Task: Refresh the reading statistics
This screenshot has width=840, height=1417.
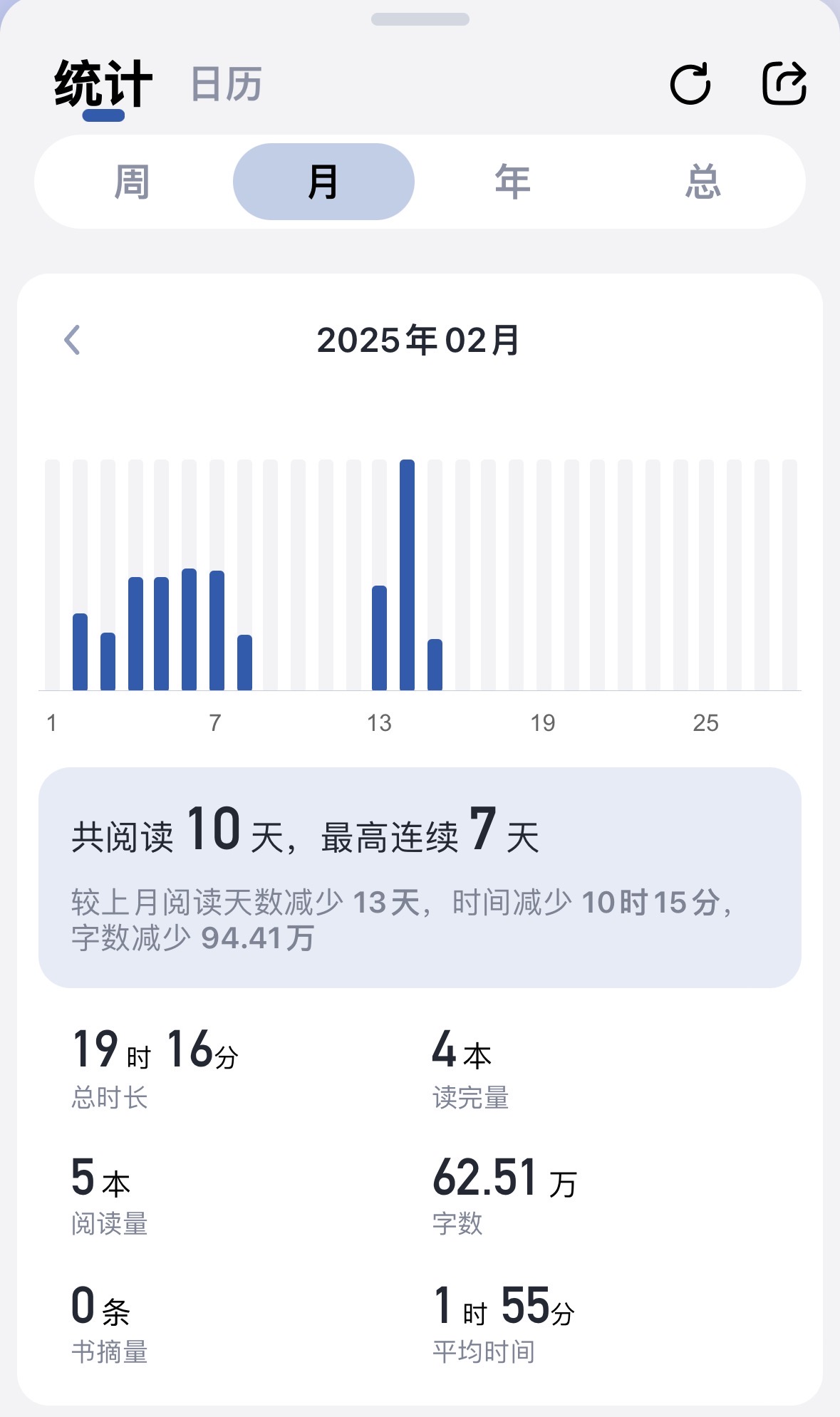Action: pos(690,84)
